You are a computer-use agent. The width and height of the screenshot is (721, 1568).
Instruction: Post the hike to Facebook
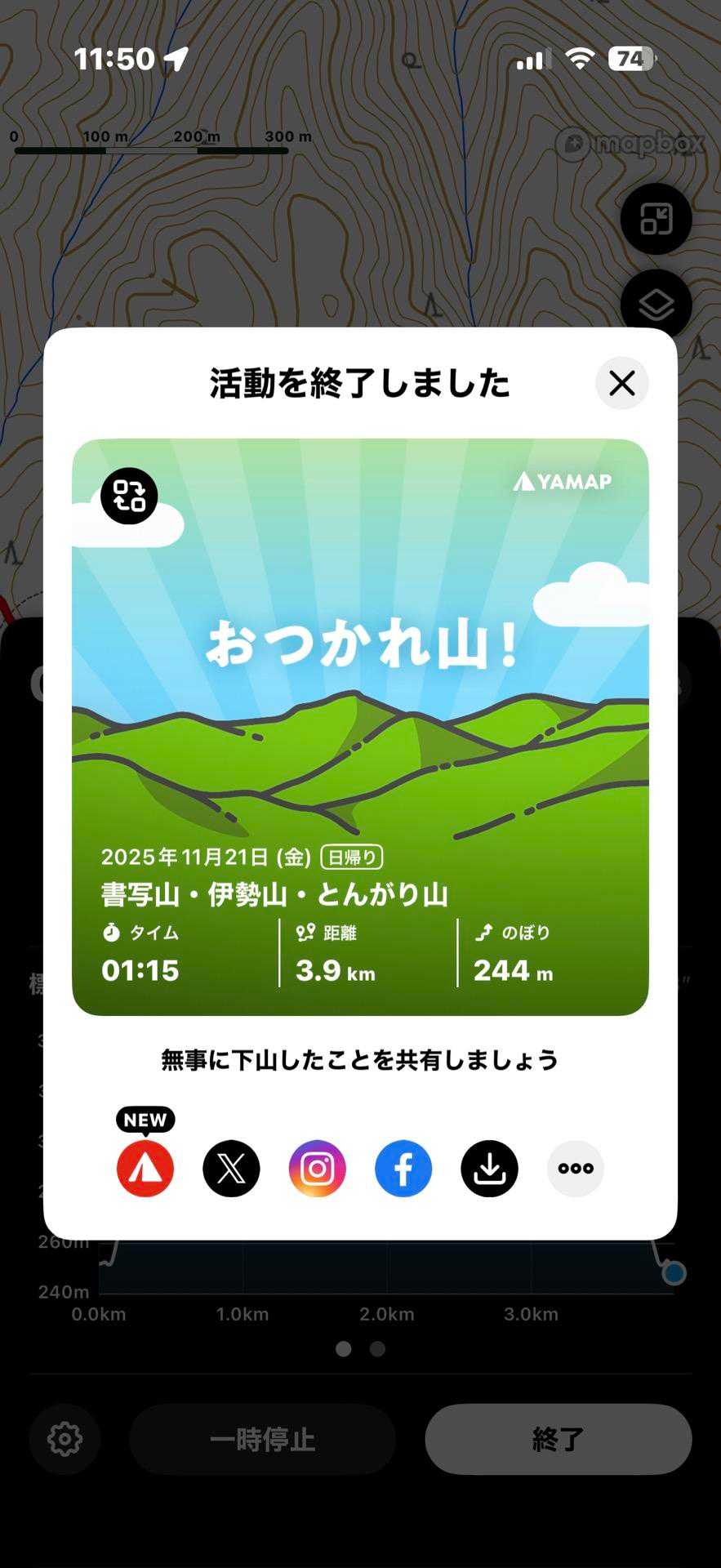(x=403, y=1169)
